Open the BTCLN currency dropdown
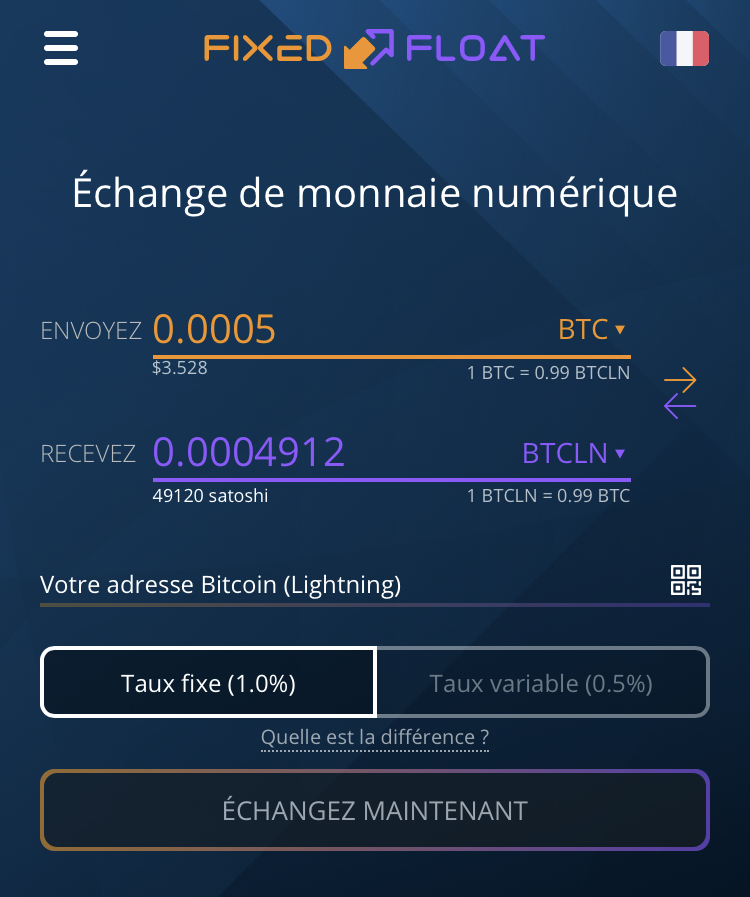This screenshot has height=897, width=750. tap(574, 453)
